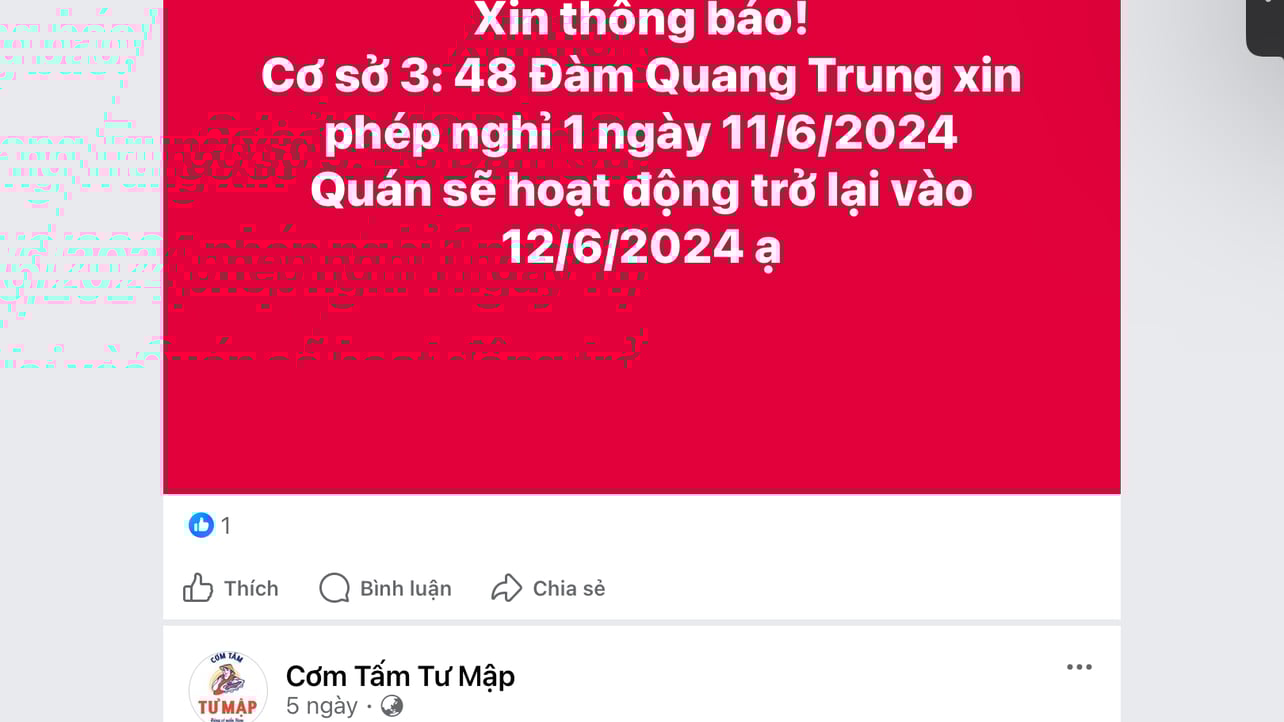Open the Cơm Tấm Tư Mập page name

pyautogui.click(x=400, y=676)
